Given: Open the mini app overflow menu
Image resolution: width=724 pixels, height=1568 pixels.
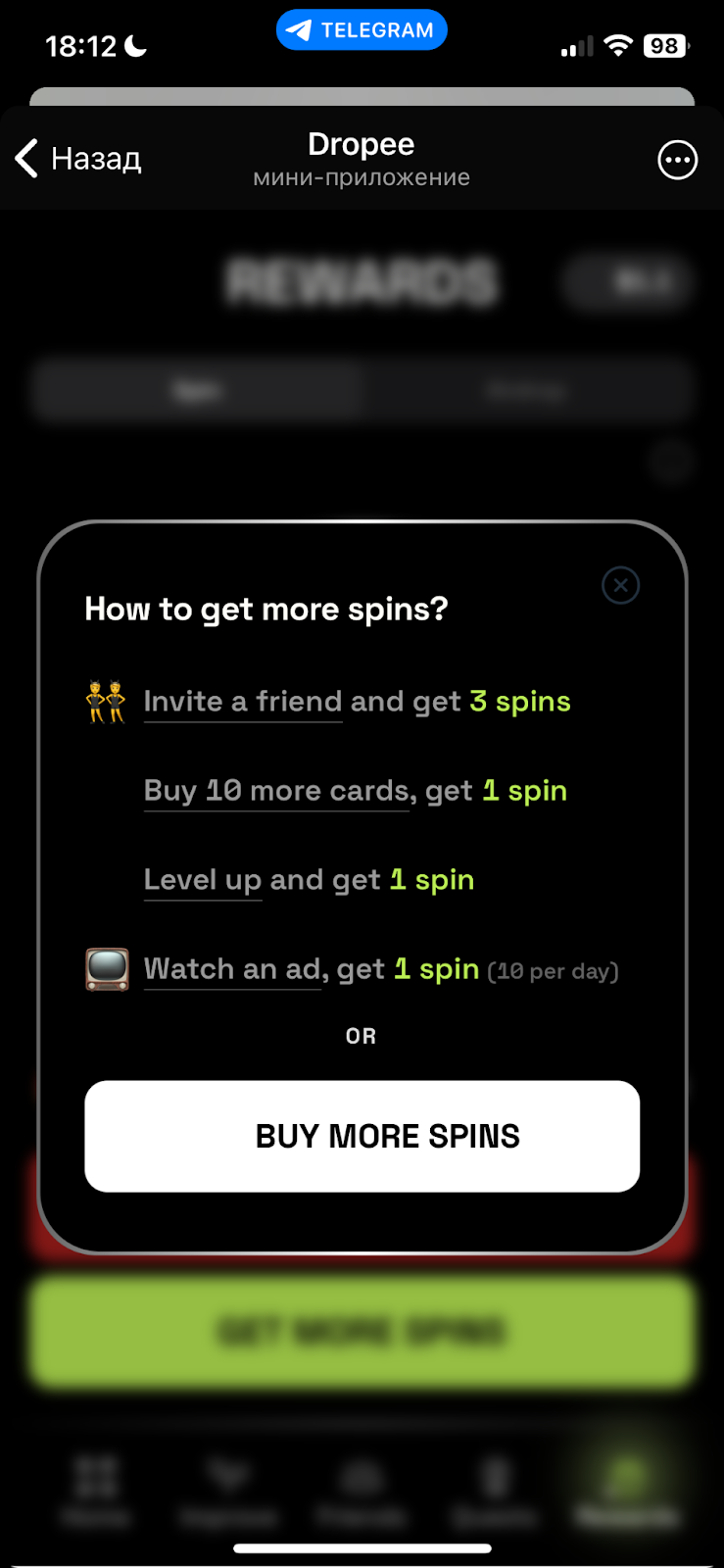Looking at the screenshot, I should click(x=677, y=160).
